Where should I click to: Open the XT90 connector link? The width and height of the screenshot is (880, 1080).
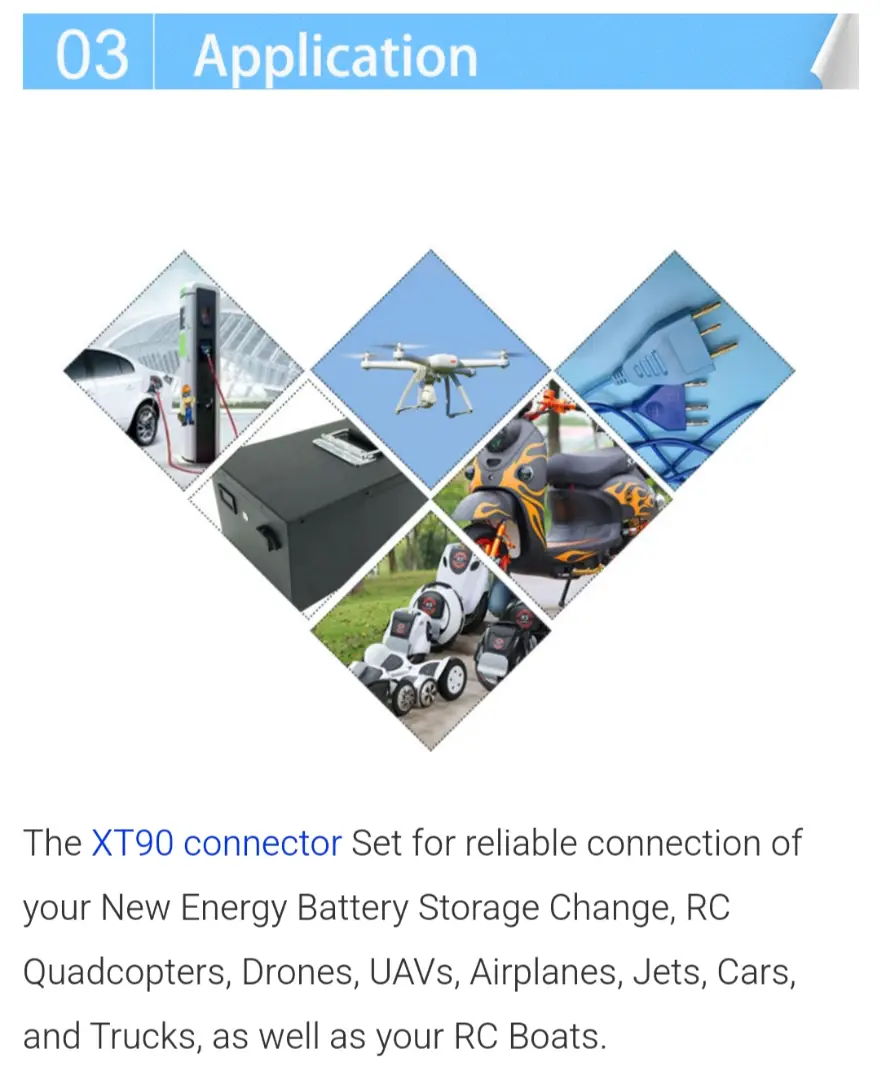(x=216, y=843)
